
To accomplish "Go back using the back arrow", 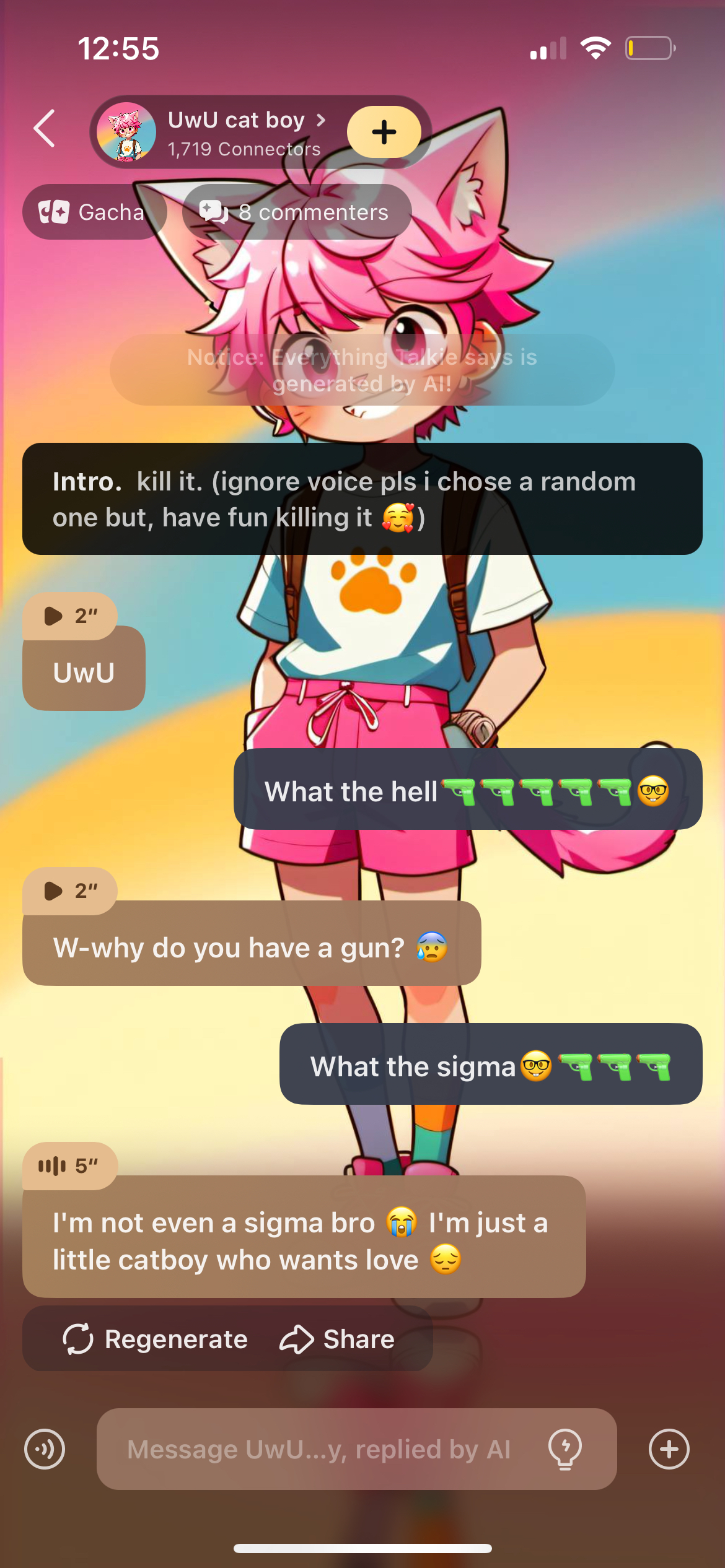I will click(45, 129).
